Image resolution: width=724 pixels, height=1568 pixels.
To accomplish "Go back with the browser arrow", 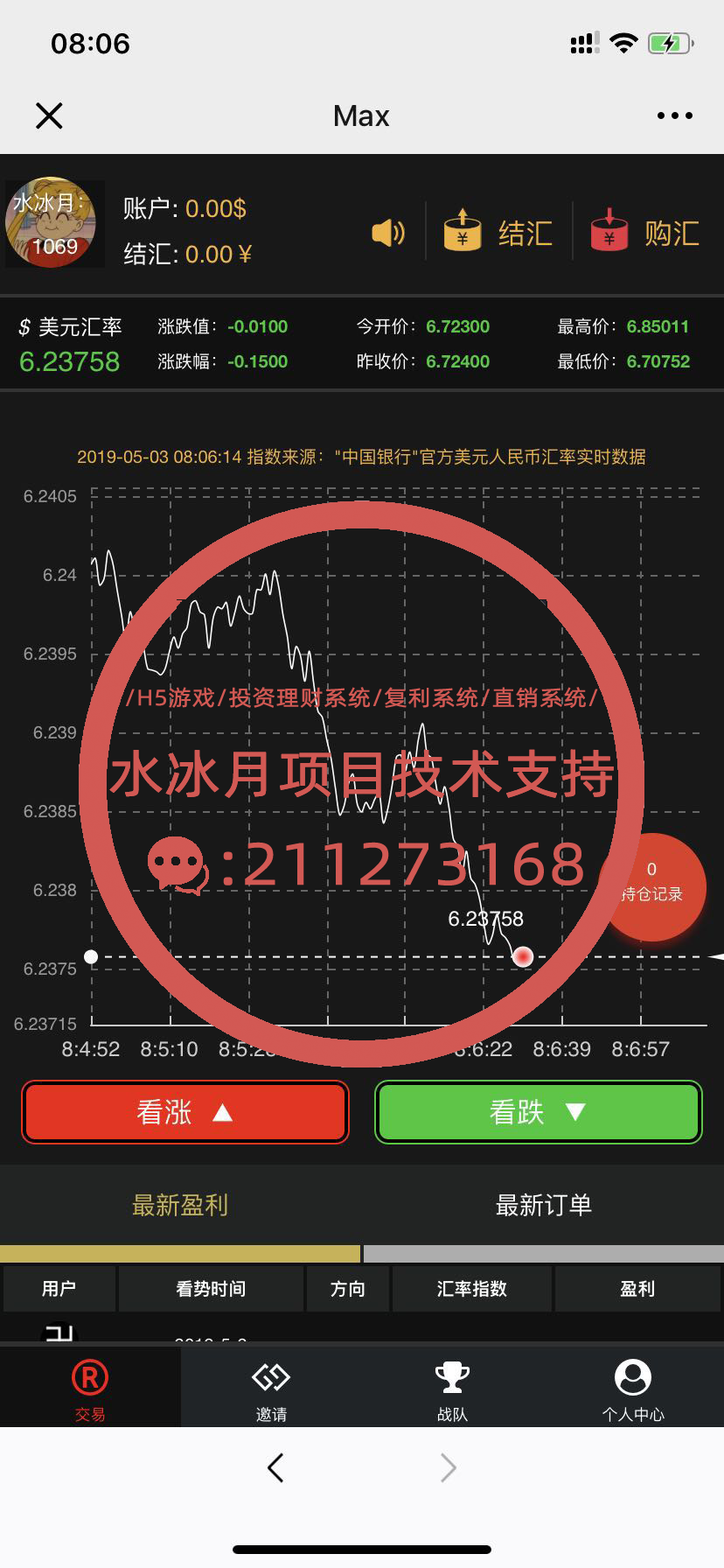I will (x=275, y=1467).
